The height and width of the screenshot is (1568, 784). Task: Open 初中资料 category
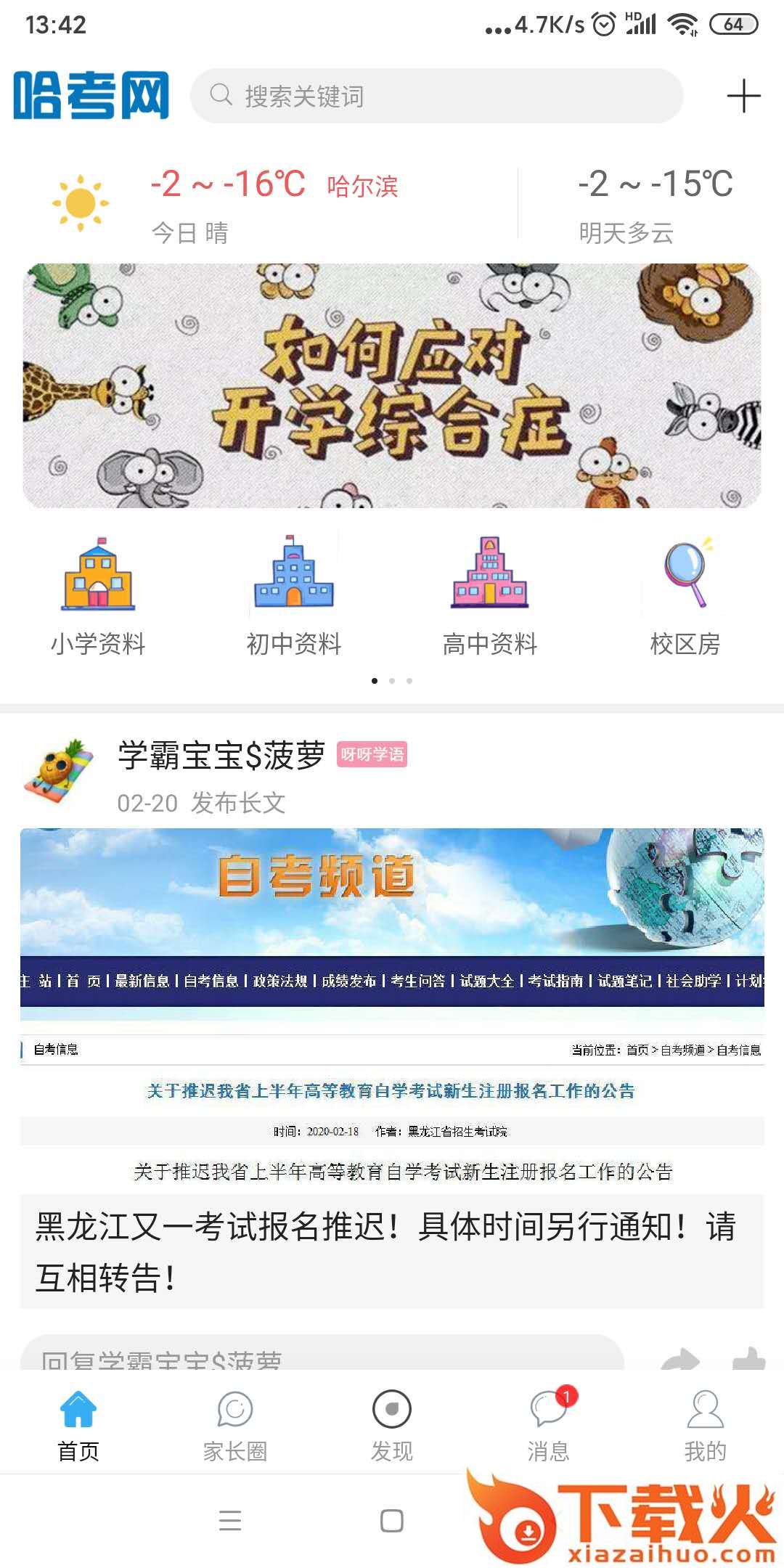point(294,595)
